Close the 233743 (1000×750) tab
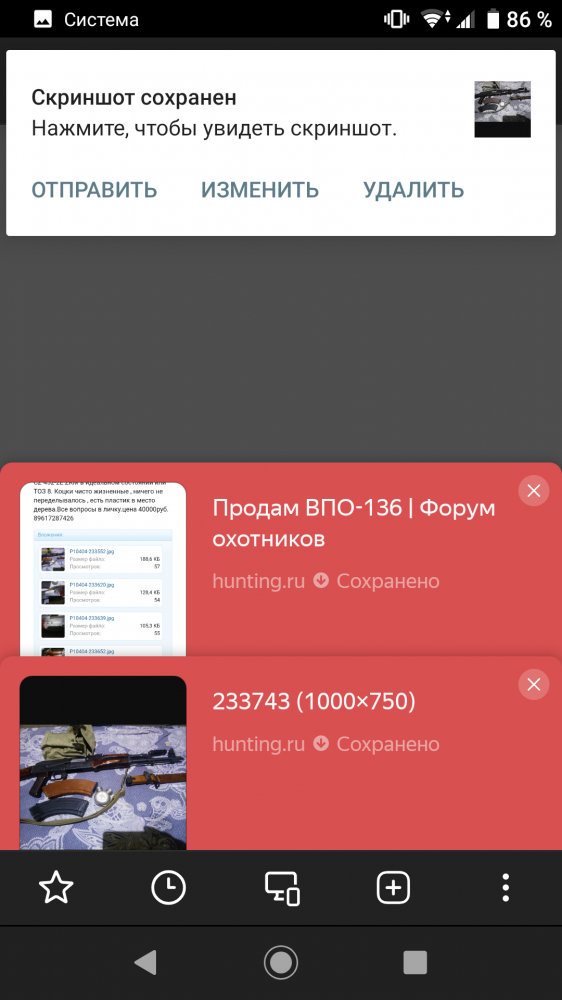This screenshot has height=1000, width=562. (534, 685)
